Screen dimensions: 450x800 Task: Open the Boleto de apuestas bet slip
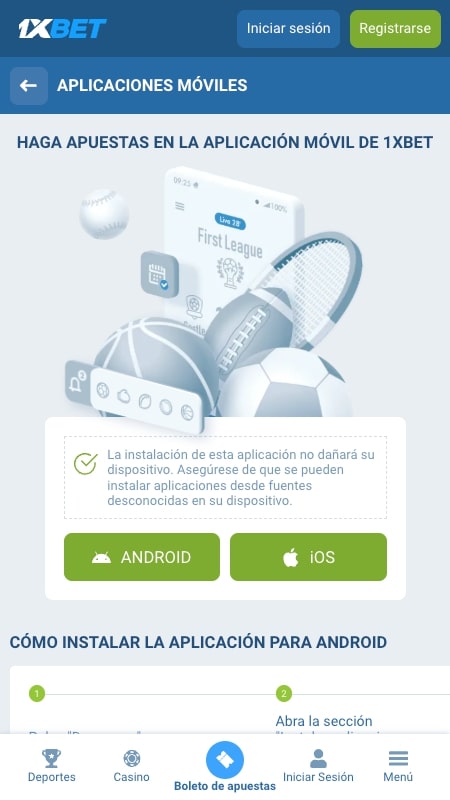[x=225, y=766]
